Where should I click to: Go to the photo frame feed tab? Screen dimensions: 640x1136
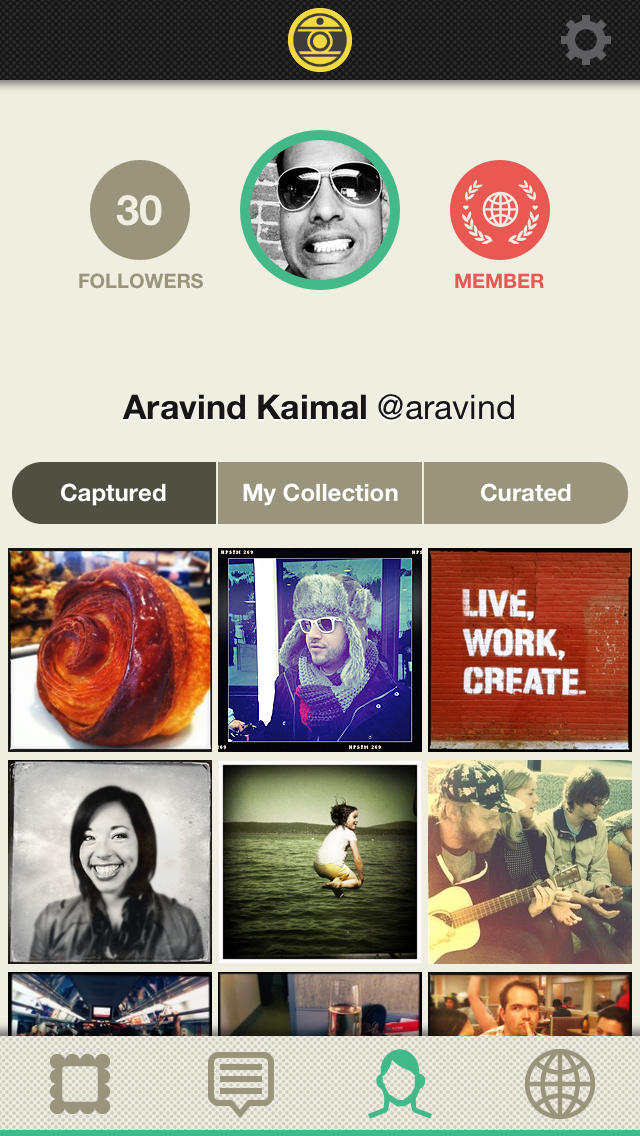tap(80, 1084)
